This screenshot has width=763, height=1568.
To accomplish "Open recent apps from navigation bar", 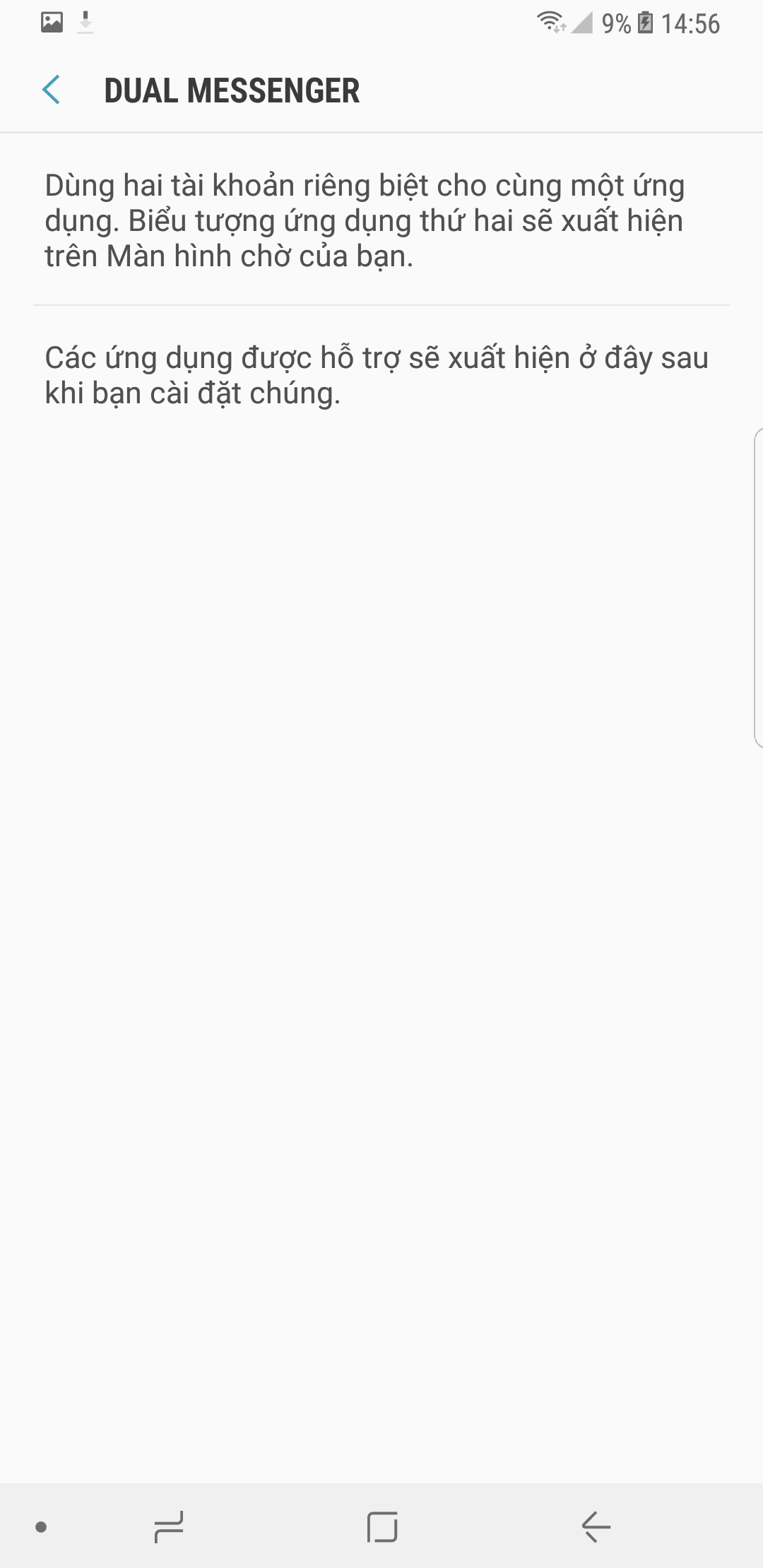I will tap(169, 1526).
